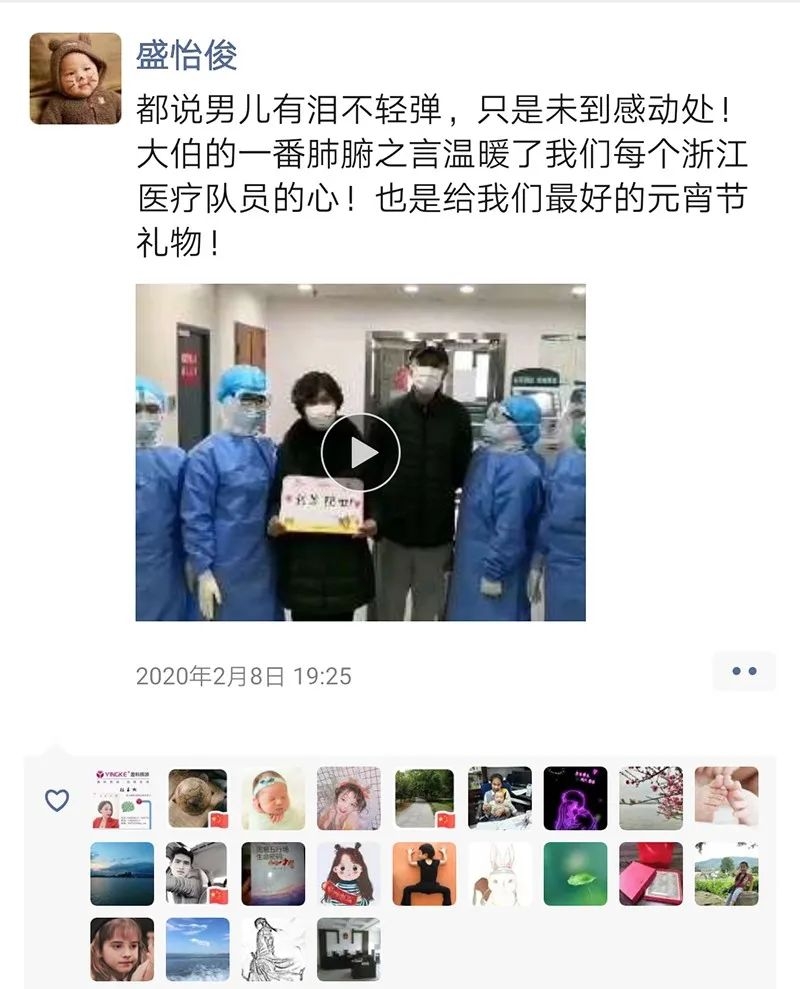
Task: Open liker with white rabbit drawing avatar
Action: click(x=500, y=873)
